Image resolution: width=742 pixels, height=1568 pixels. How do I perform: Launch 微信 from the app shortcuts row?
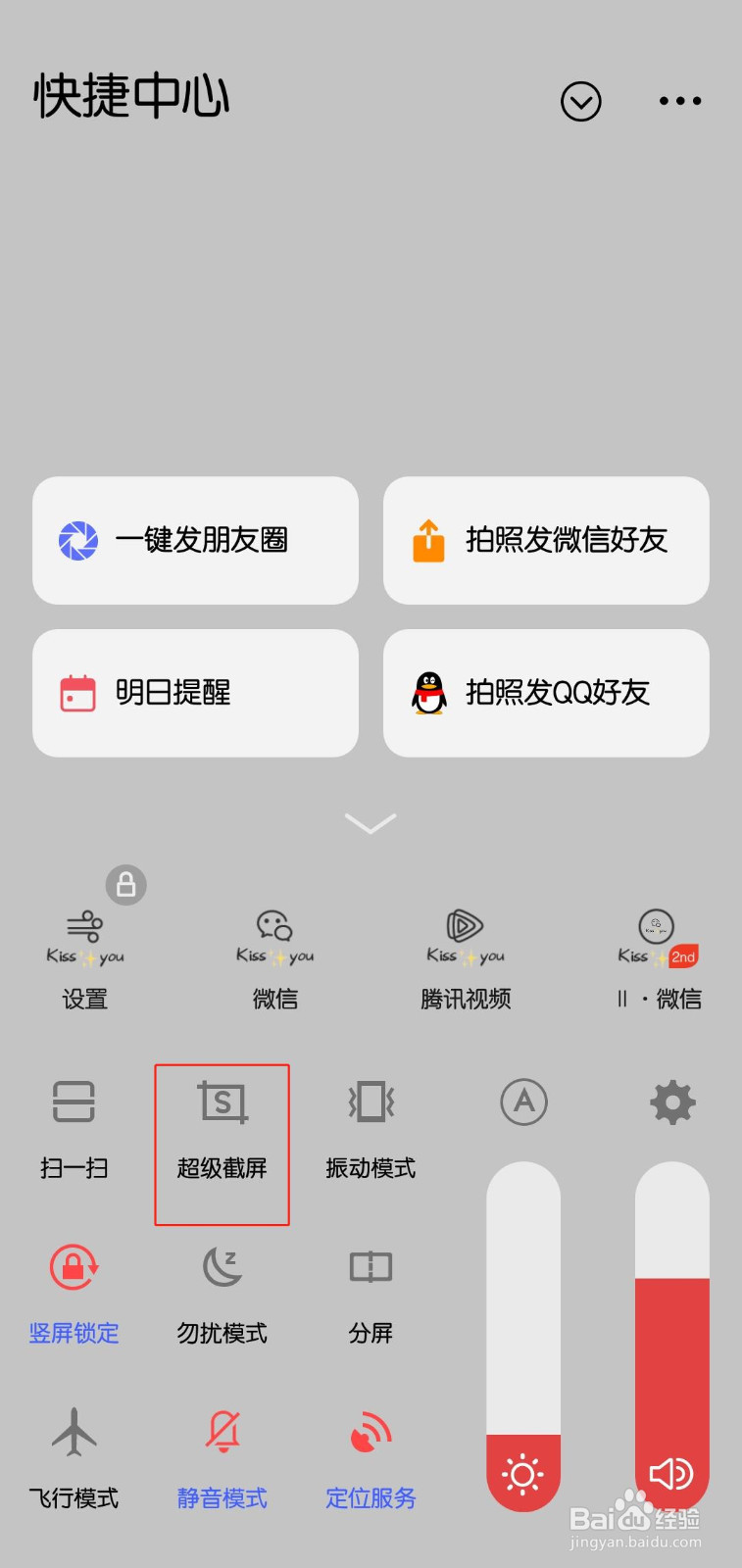point(274,955)
